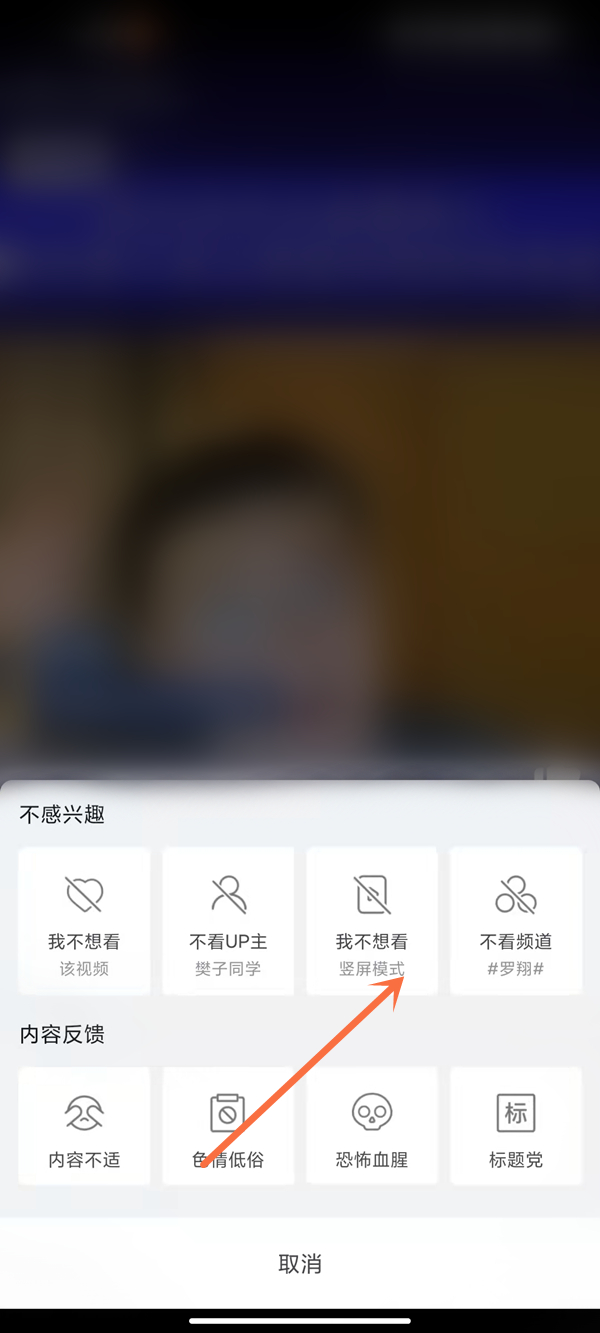Choose 不看UP主 樊子同学

coord(228,921)
